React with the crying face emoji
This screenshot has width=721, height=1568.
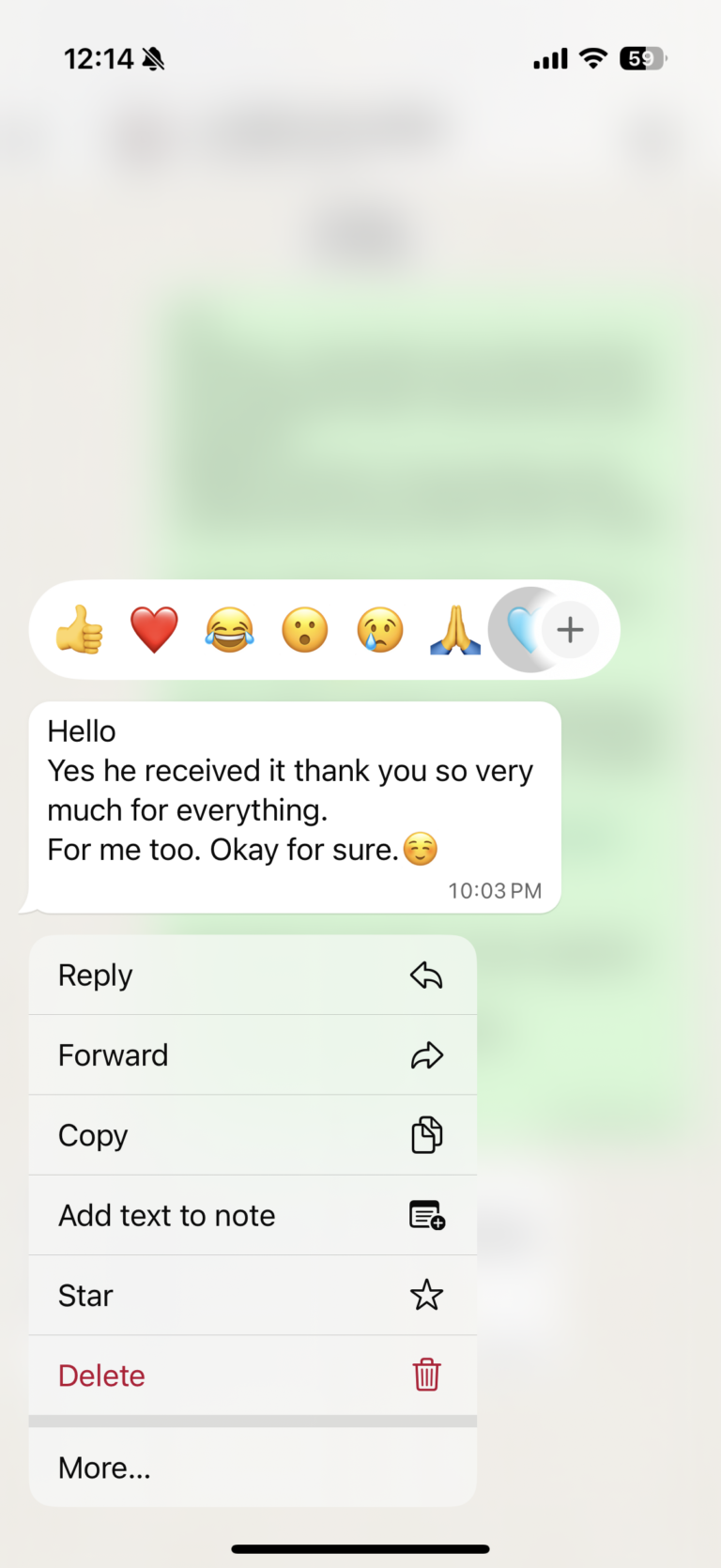click(x=380, y=629)
